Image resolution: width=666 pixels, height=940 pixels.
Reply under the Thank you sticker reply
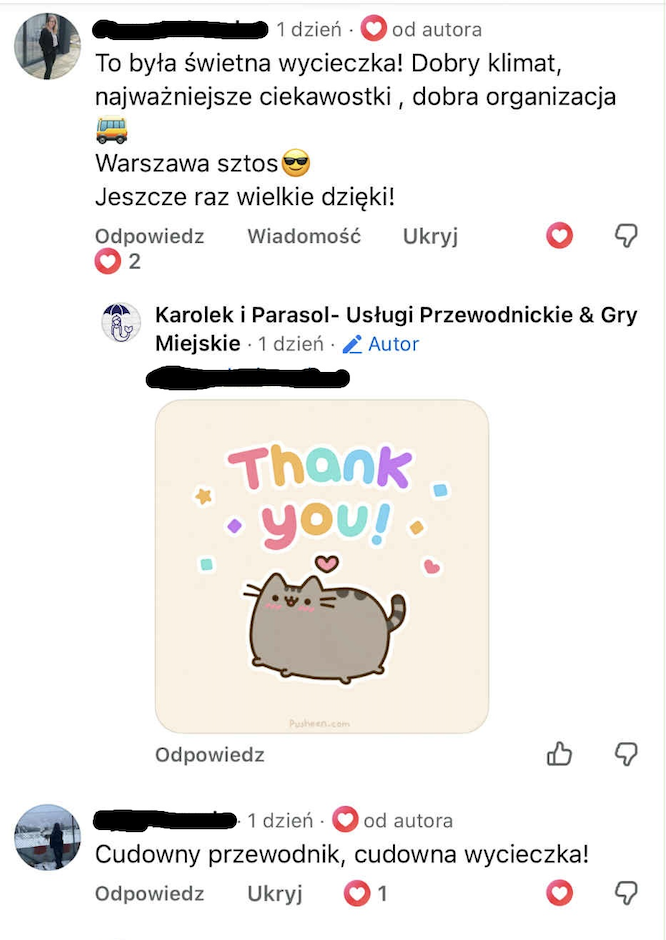(x=209, y=755)
